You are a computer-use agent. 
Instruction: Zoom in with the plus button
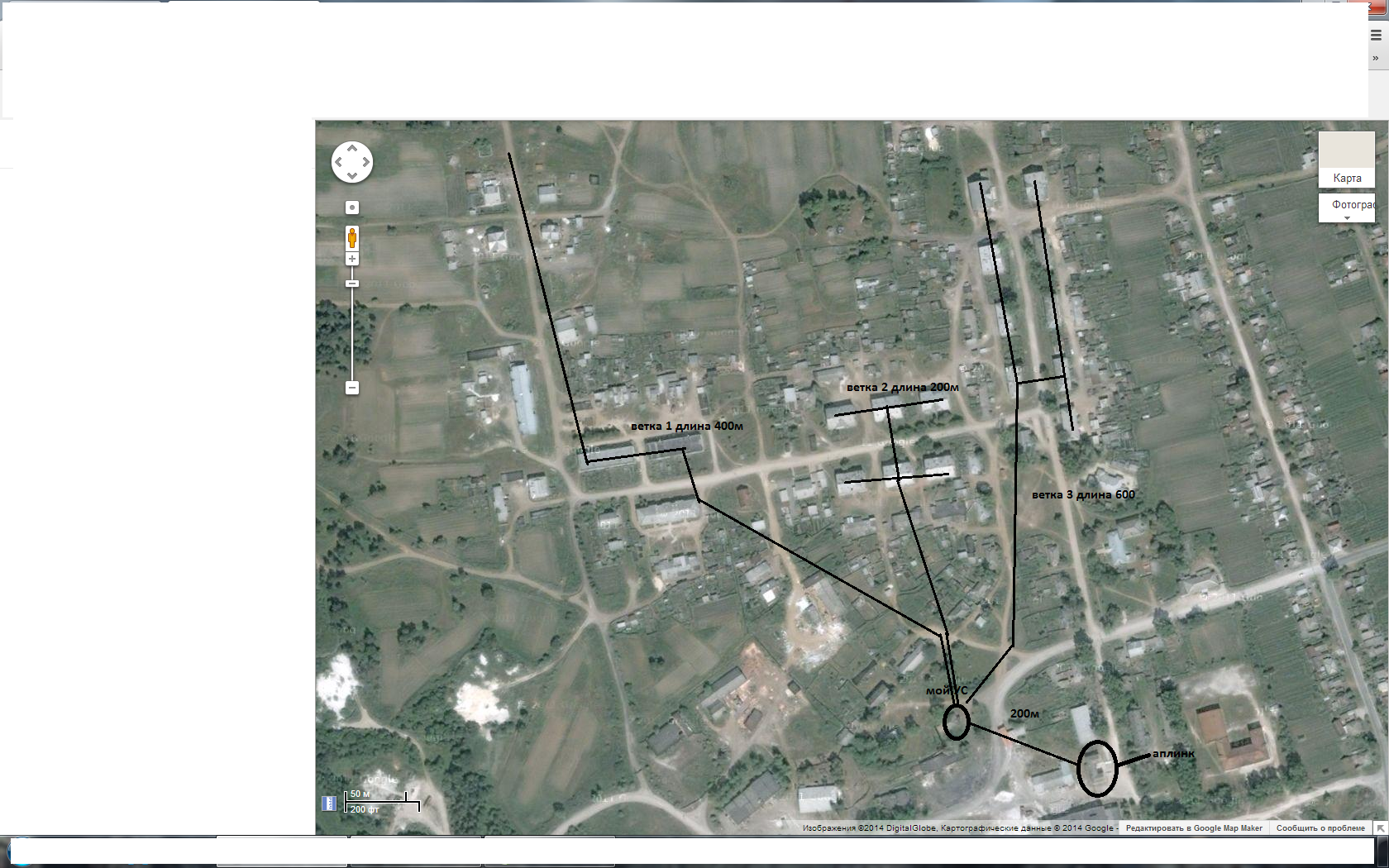coord(352,260)
